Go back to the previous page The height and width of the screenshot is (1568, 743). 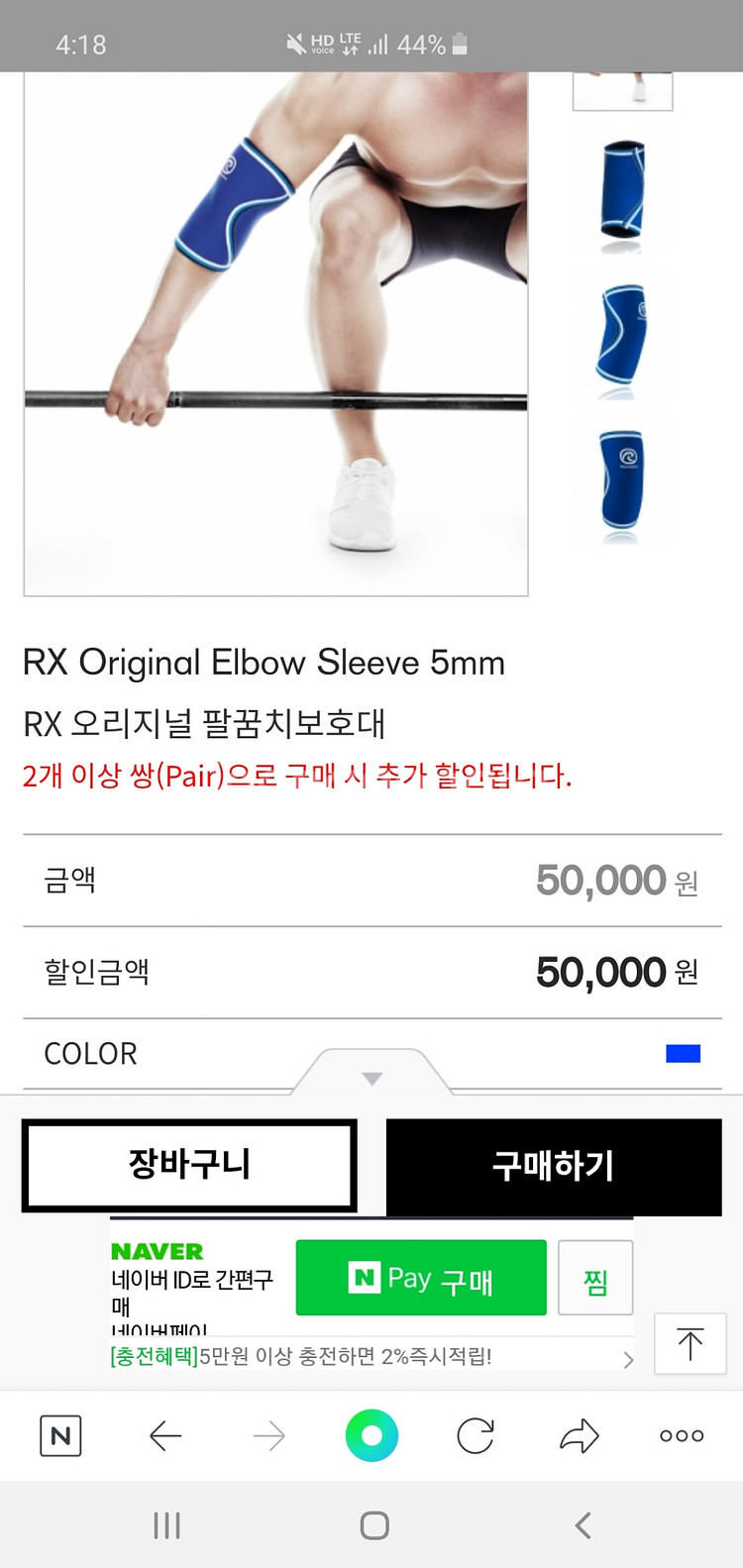tap(165, 1435)
